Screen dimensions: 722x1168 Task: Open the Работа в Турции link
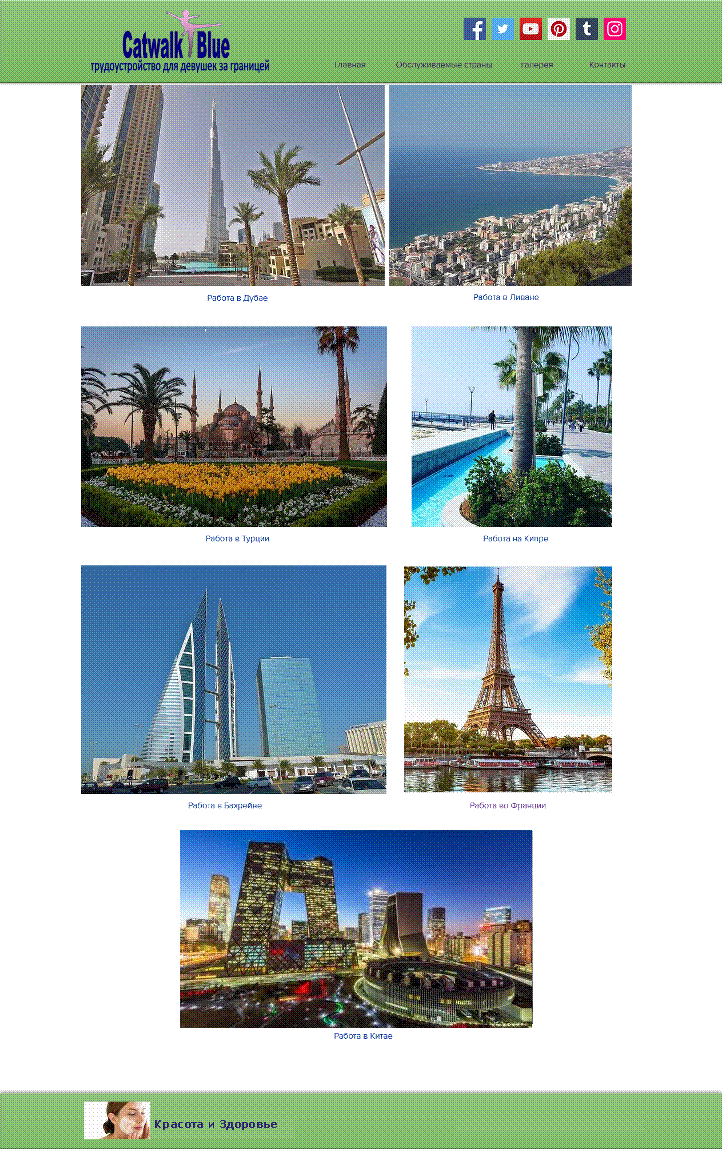coord(237,539)
